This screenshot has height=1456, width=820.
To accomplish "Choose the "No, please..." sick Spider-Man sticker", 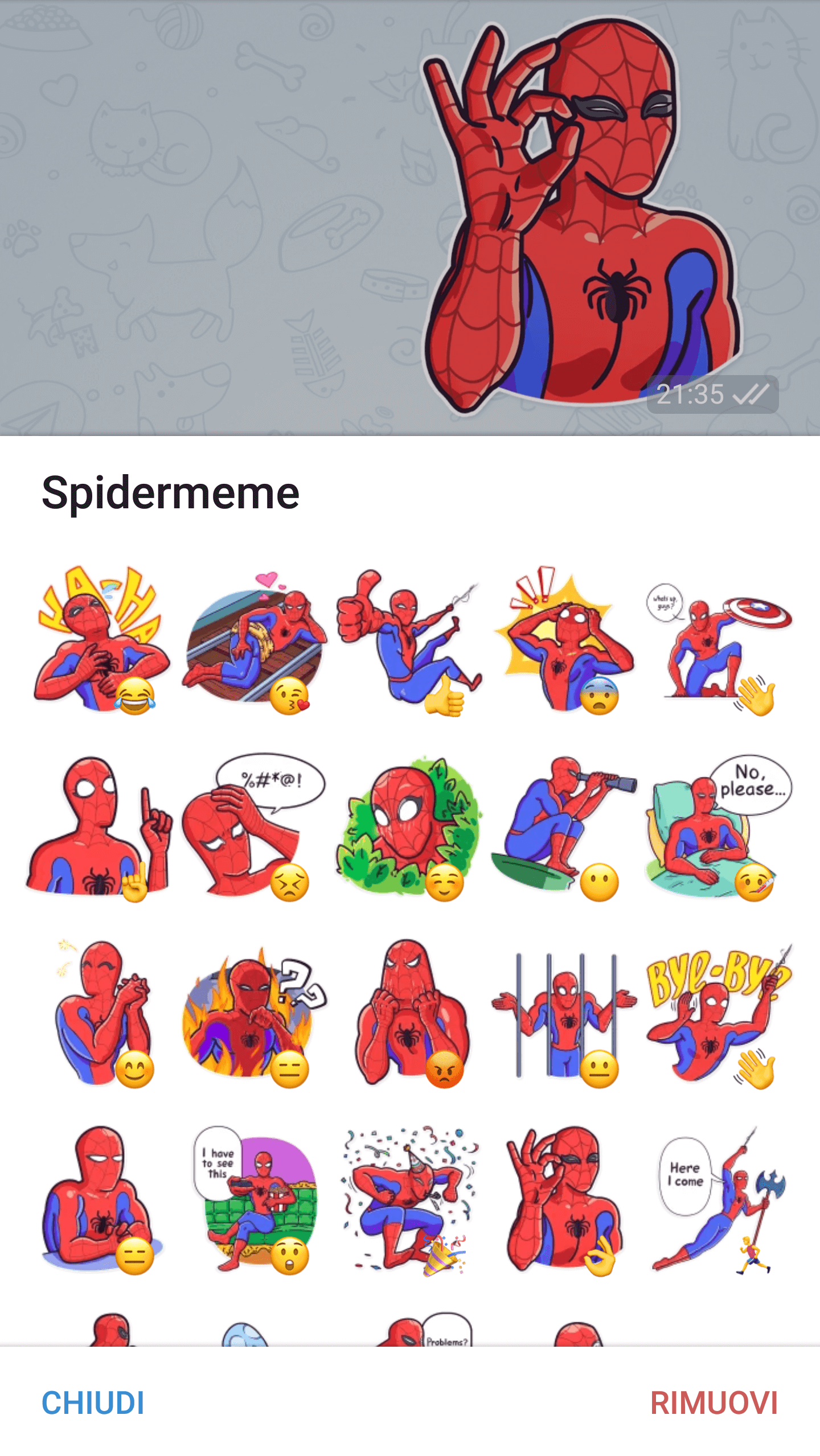I will tap(719, 826).
